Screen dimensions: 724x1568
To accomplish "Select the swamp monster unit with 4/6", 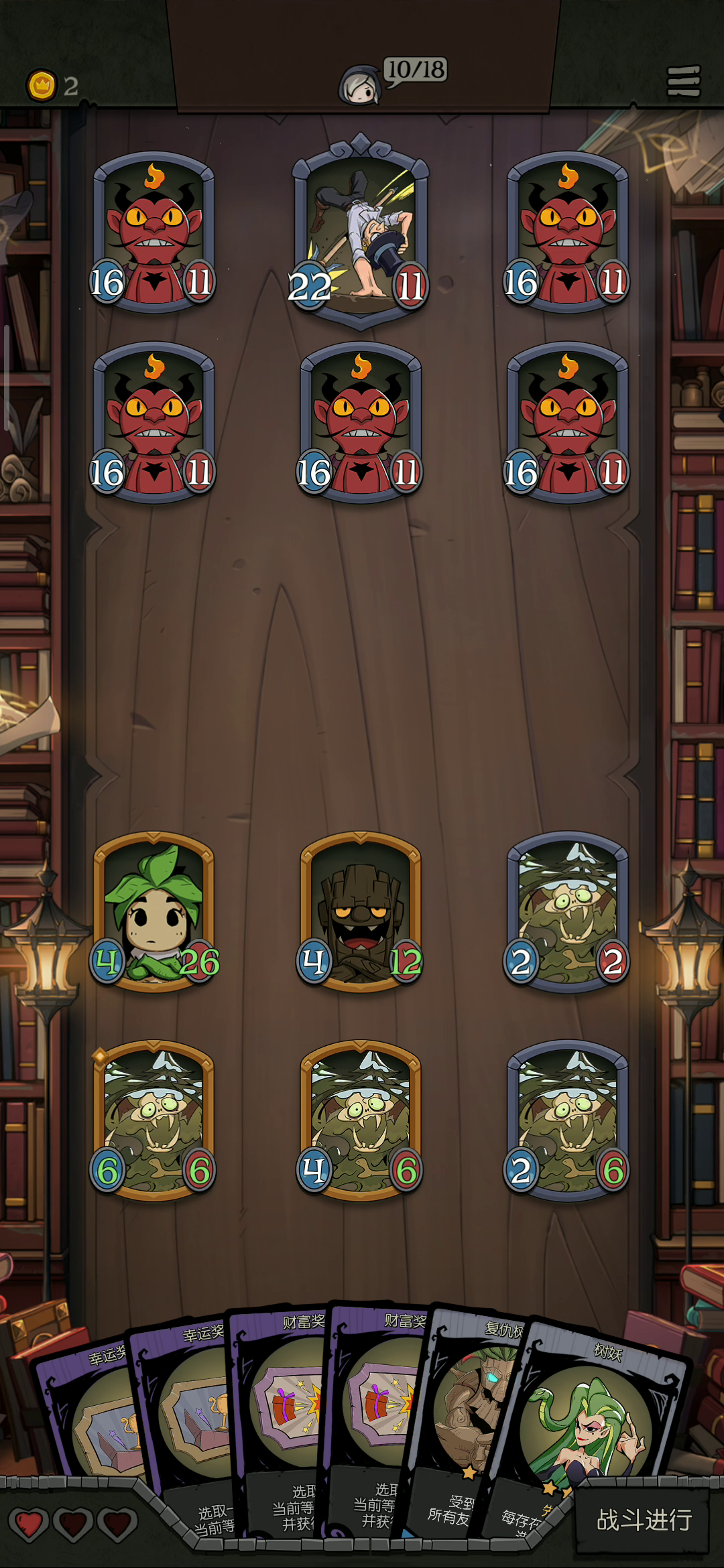I will (x=361, y=1120).
